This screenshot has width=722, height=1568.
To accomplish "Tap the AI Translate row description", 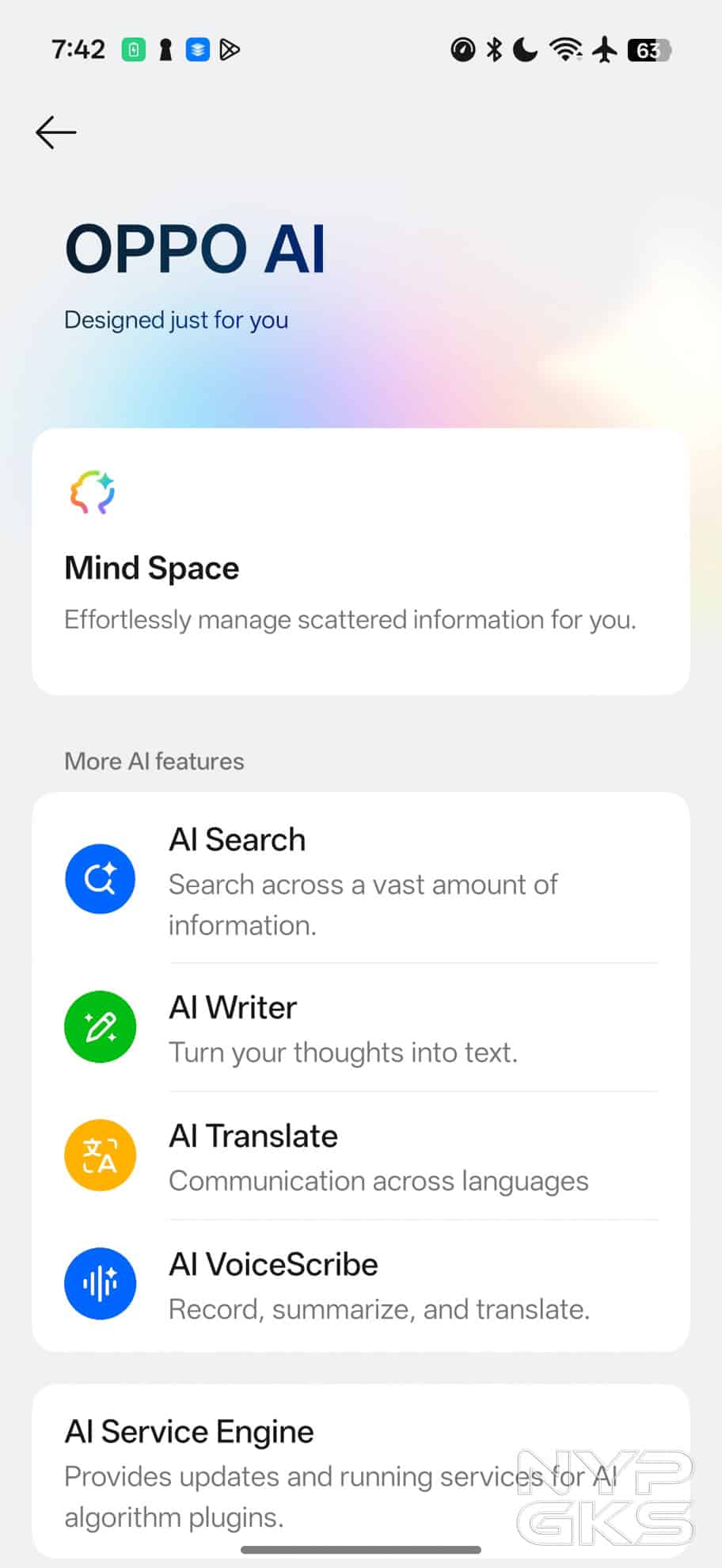I will point(378,1181).
